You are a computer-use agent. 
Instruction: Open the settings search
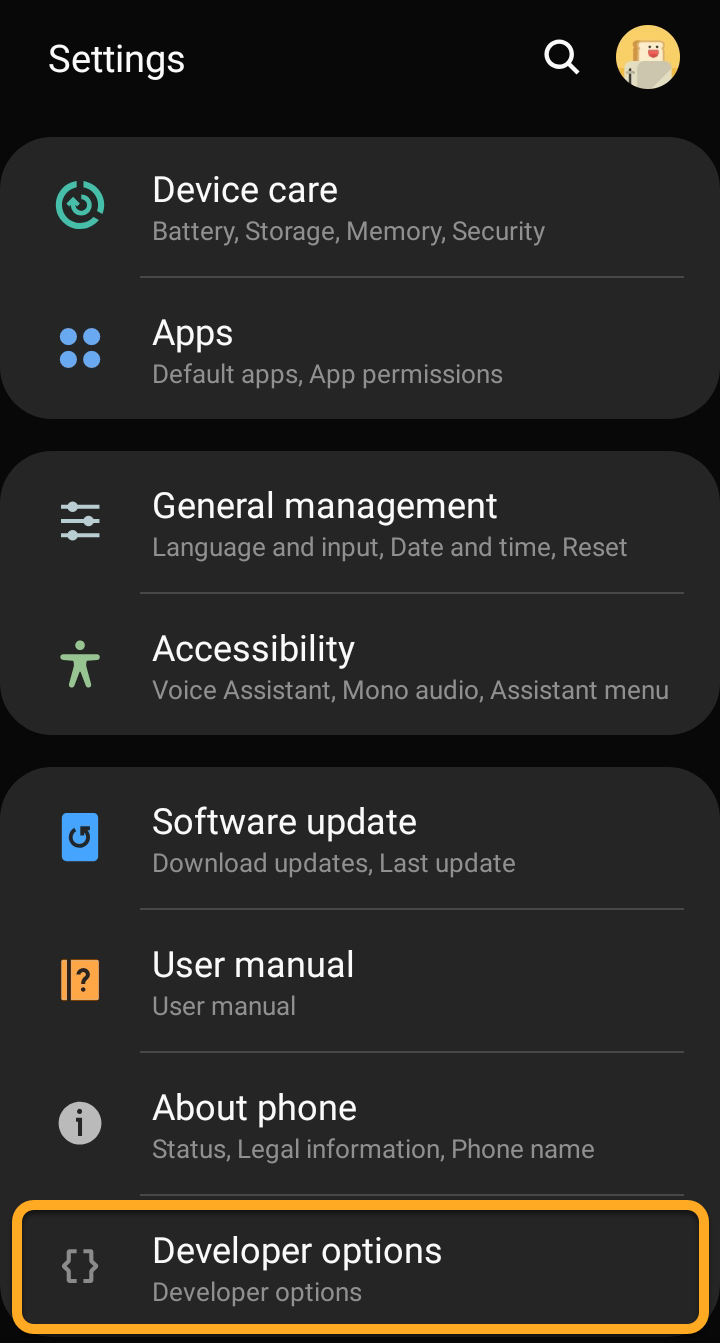pyautogui.click(x=561, y=57)
